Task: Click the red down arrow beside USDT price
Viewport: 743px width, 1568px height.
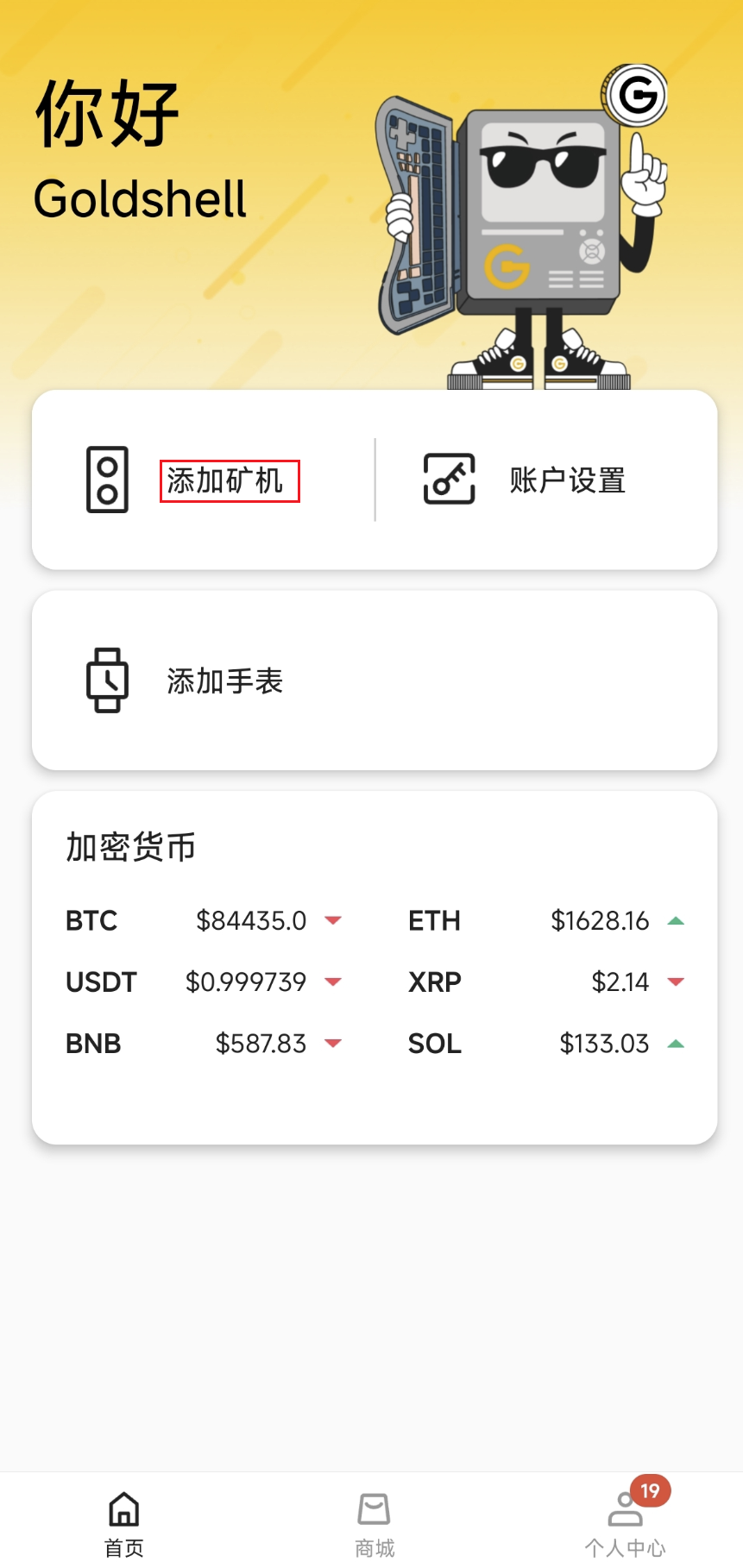Action: tap(332, 982)
